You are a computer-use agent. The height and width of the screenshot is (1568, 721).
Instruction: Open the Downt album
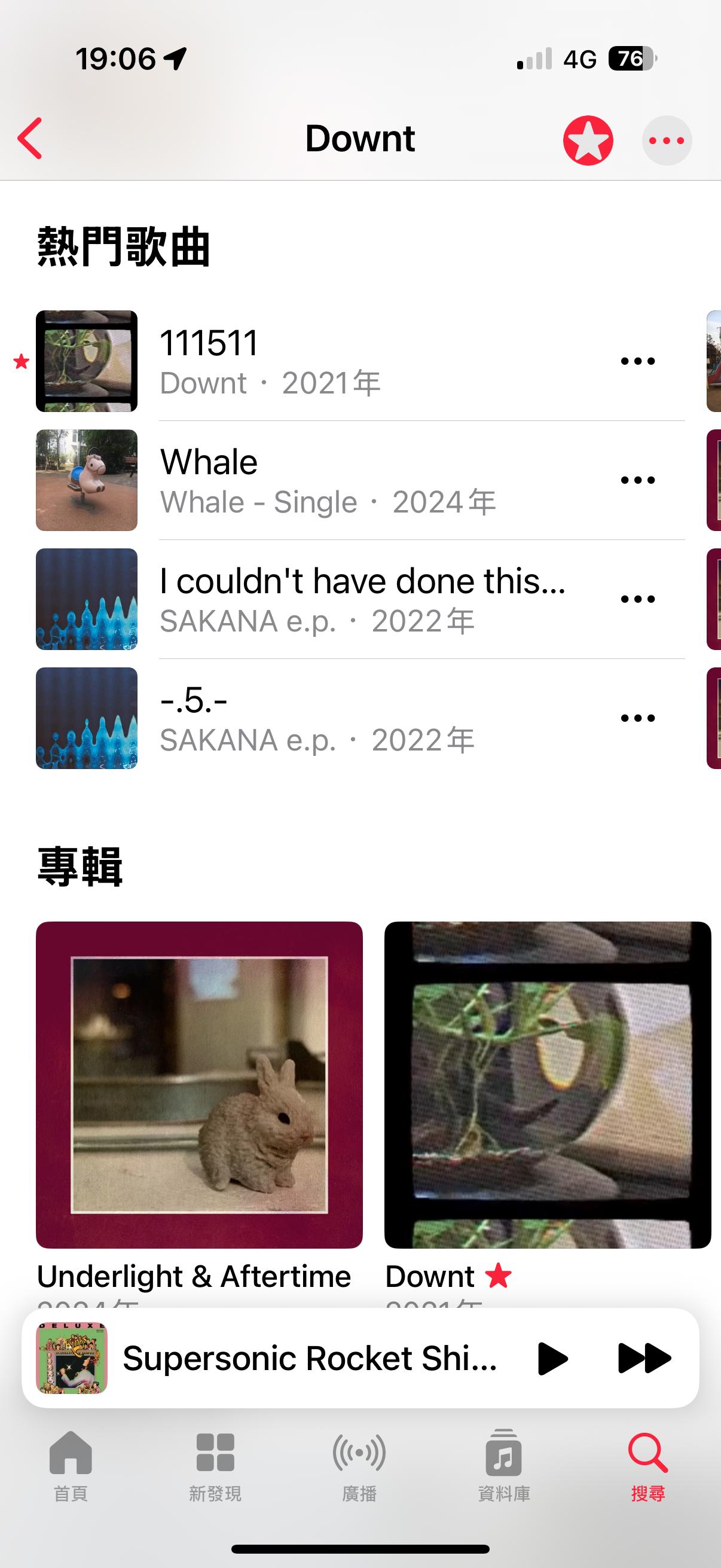click(x=548, y=1085)
